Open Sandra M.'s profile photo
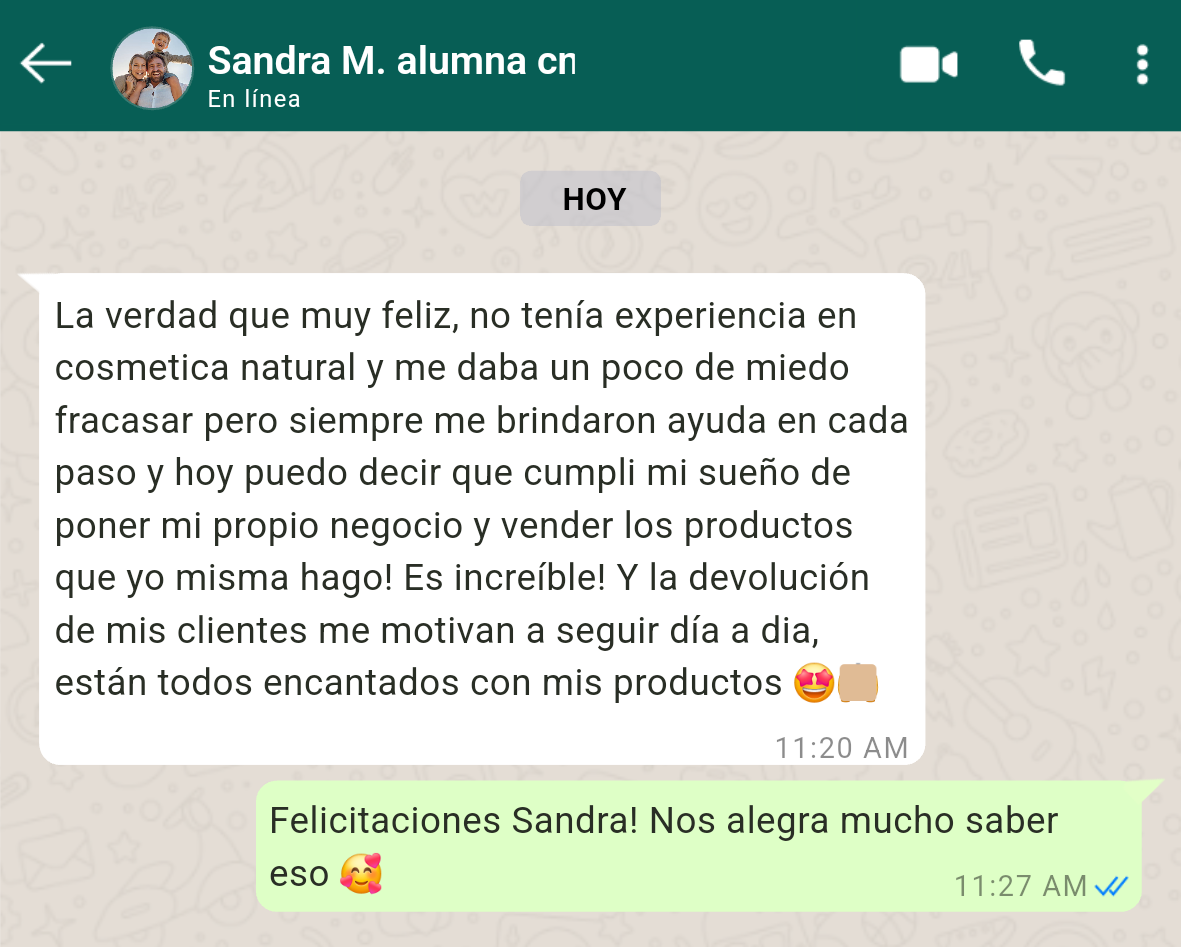This screenshot has height=947, width=1181. click(152, 67)
